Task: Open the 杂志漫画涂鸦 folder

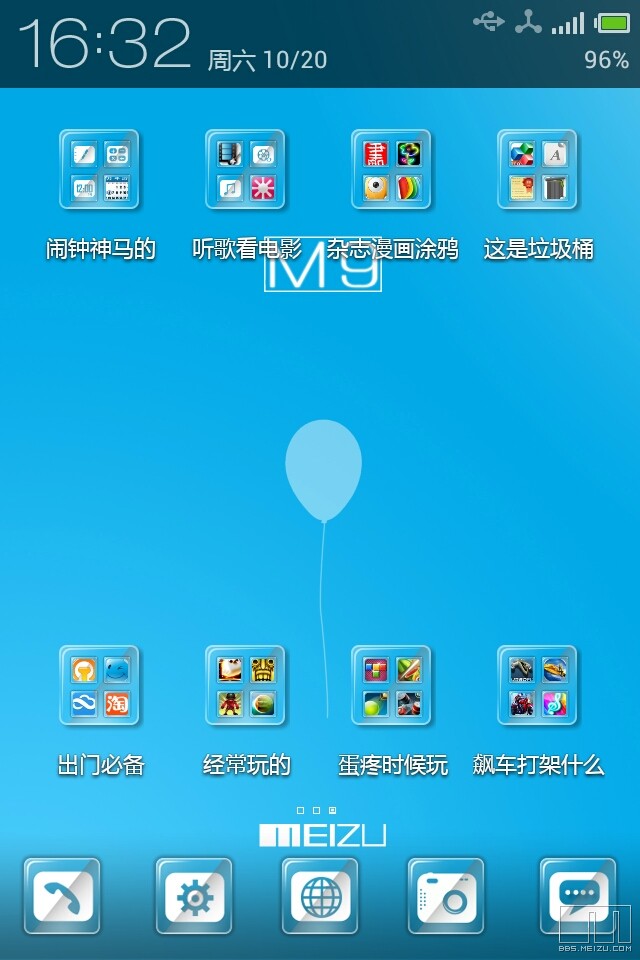Action: pyautogui.click(x=392, y=170)
